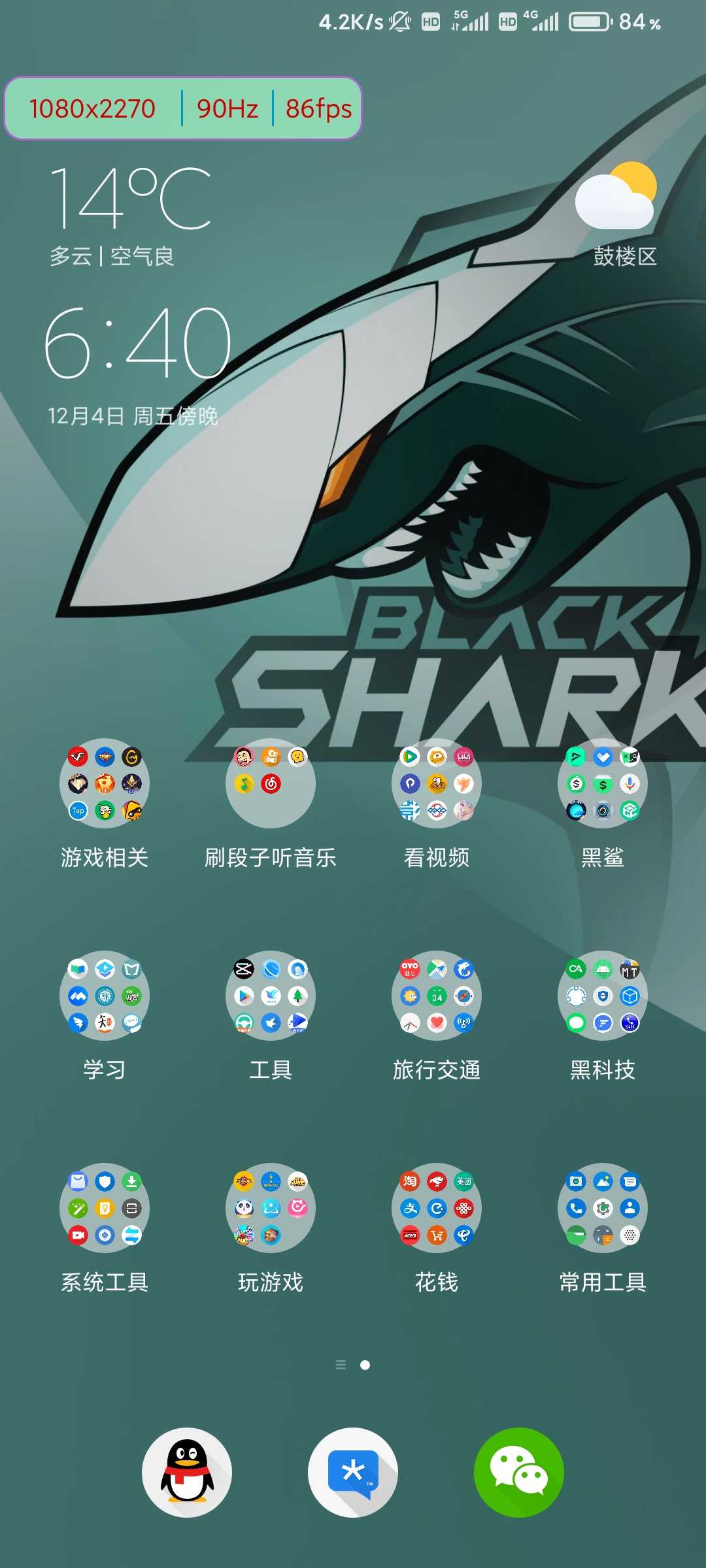
Task: Open the clock from the 6:40 widget
Action: coord(138,343)
